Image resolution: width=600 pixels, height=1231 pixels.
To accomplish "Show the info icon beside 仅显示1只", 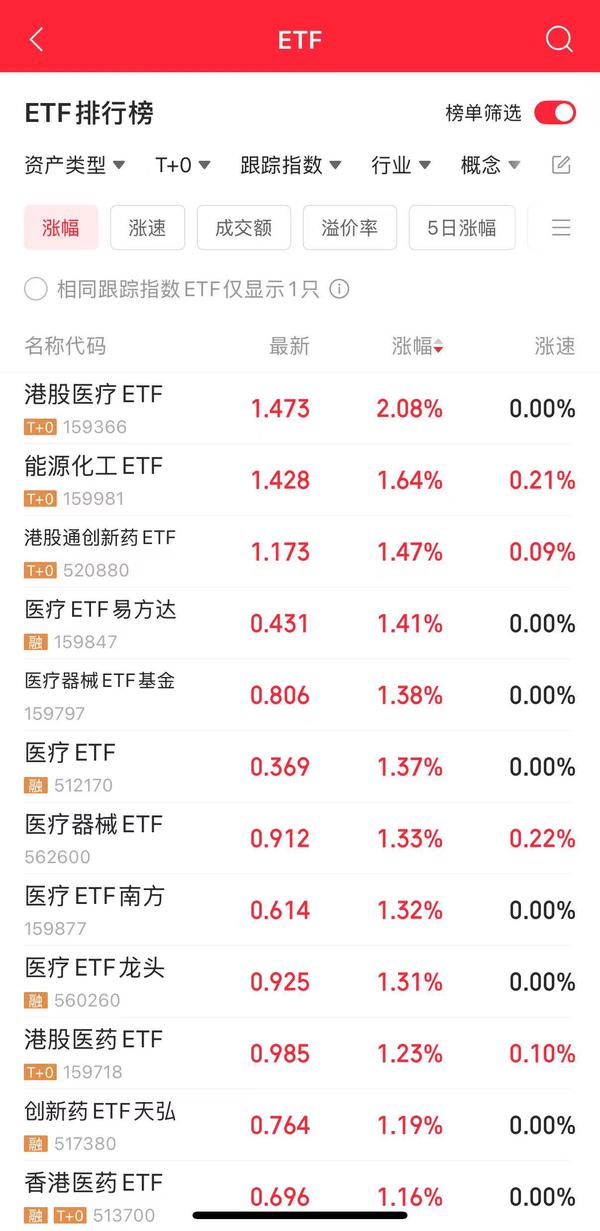I will pos(339,289).
